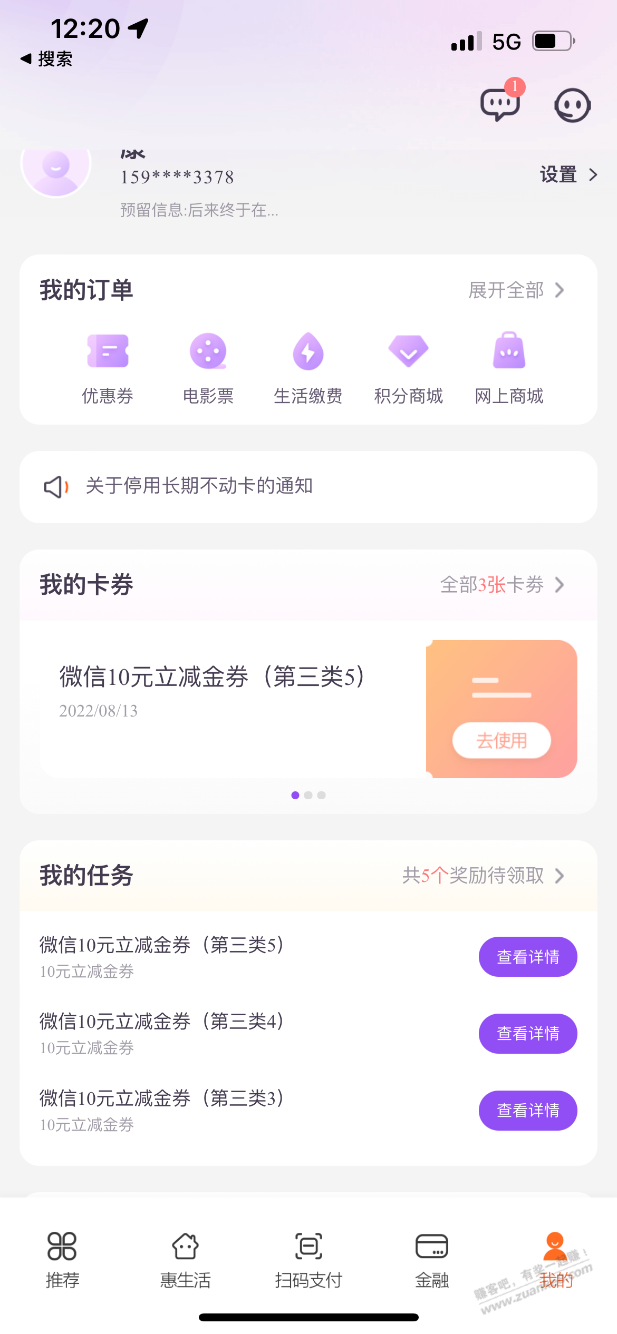Open 网上商城 online mall

click(x=509, y=369)
